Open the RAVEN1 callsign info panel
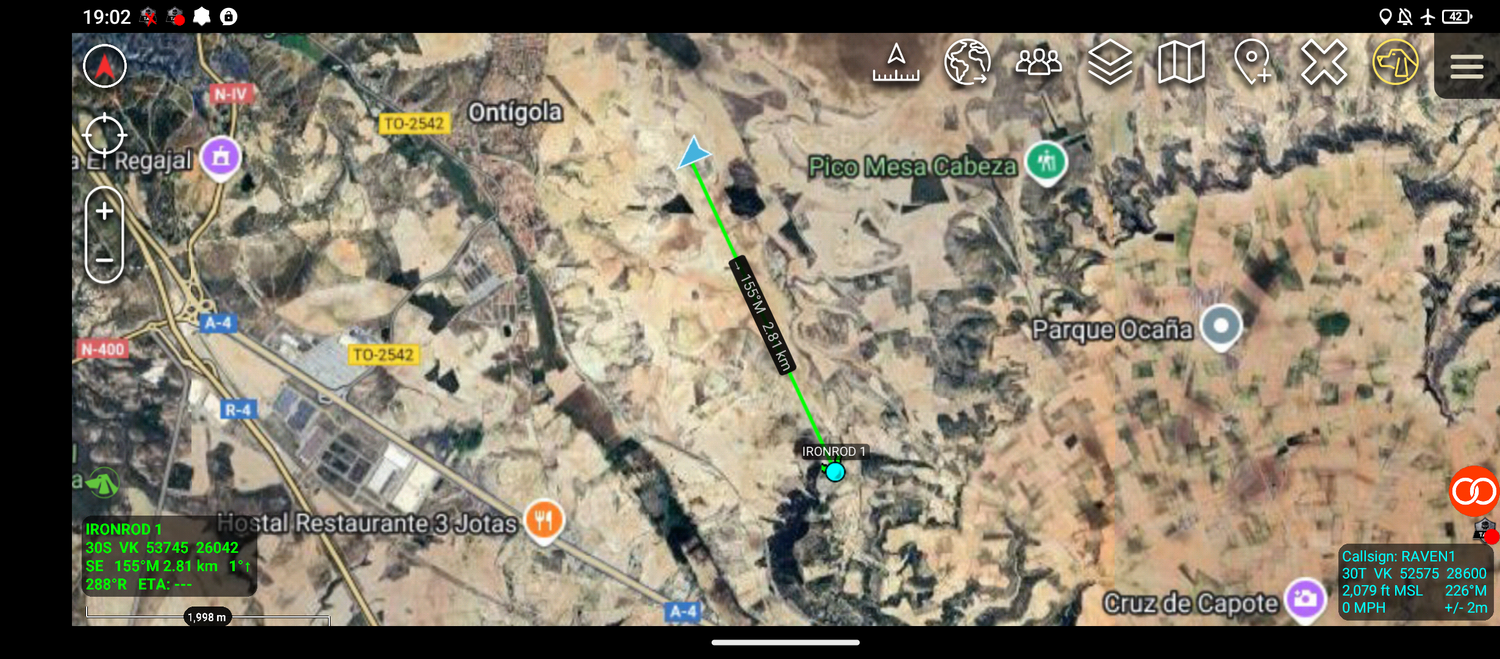Image resolution: width=1500 pixels, height=659 pixels. click(1414, 582)
